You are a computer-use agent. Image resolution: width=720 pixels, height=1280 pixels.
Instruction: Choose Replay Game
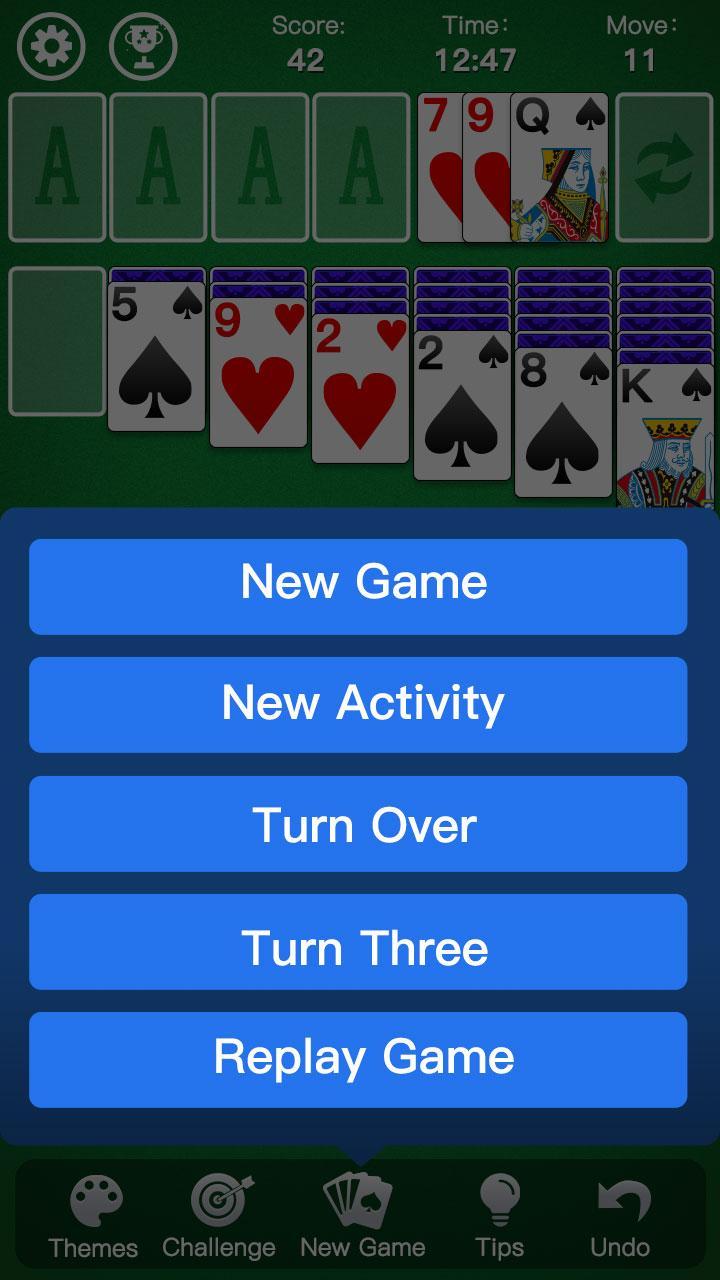point(360,1059)
